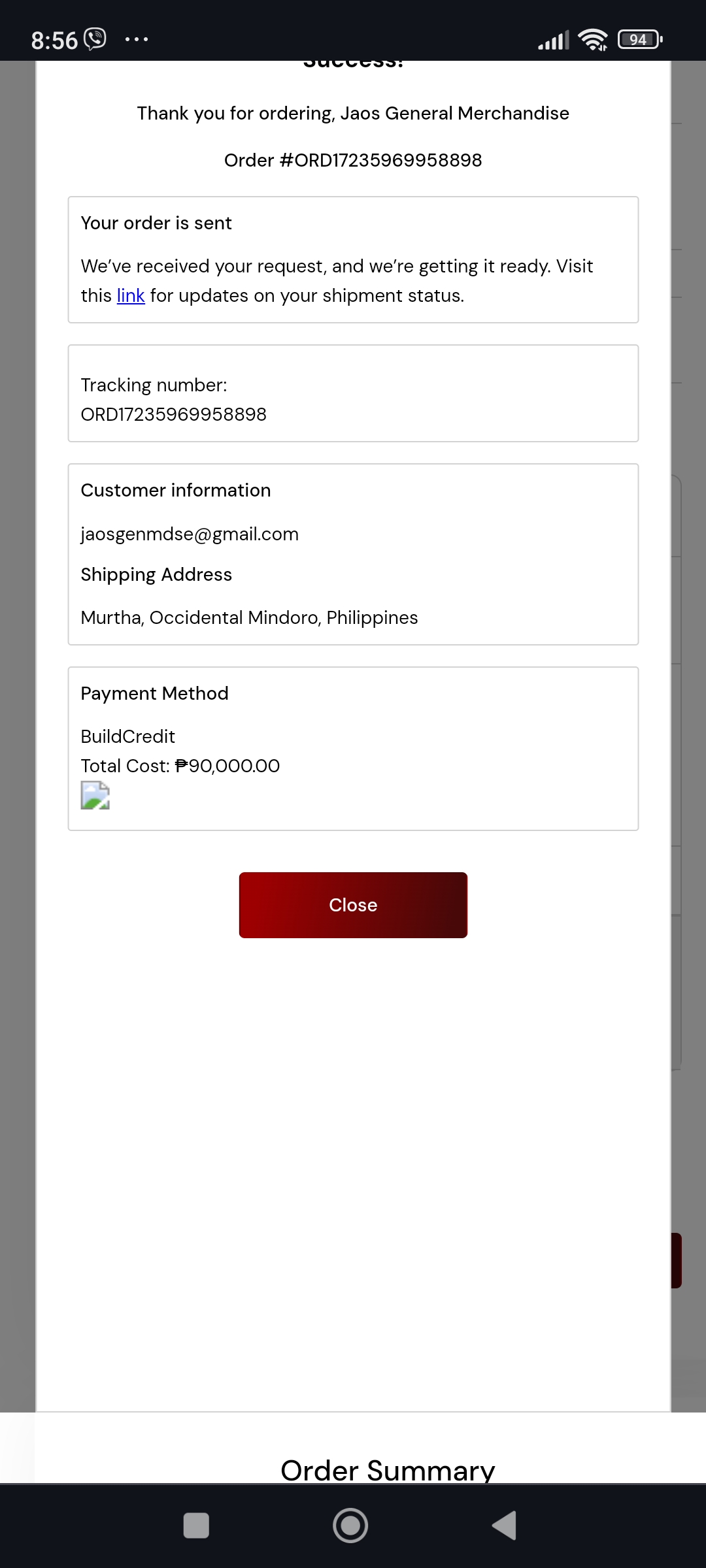Go back using system back button

(505, 1526)
